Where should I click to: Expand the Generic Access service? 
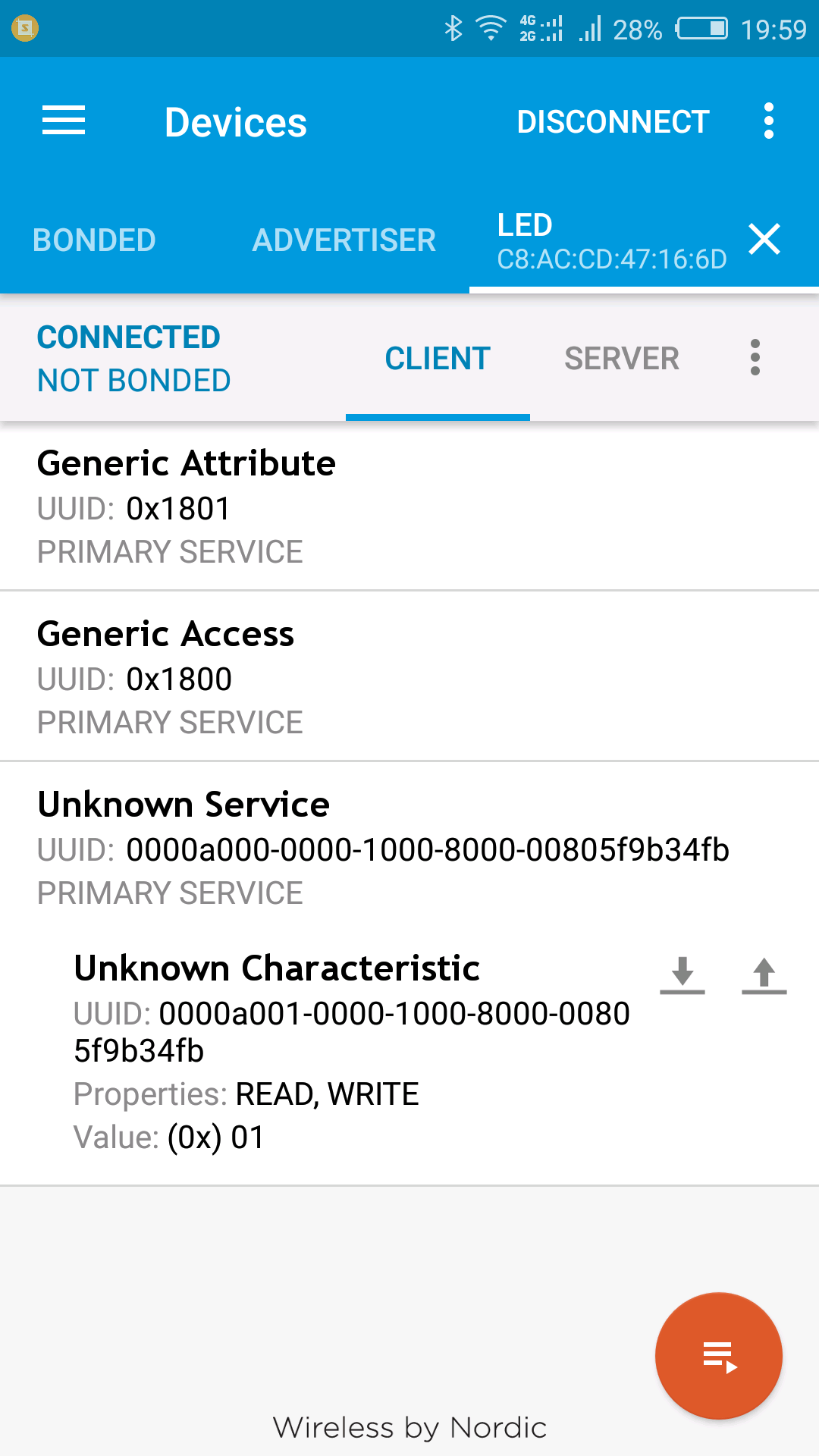[409, 676]
